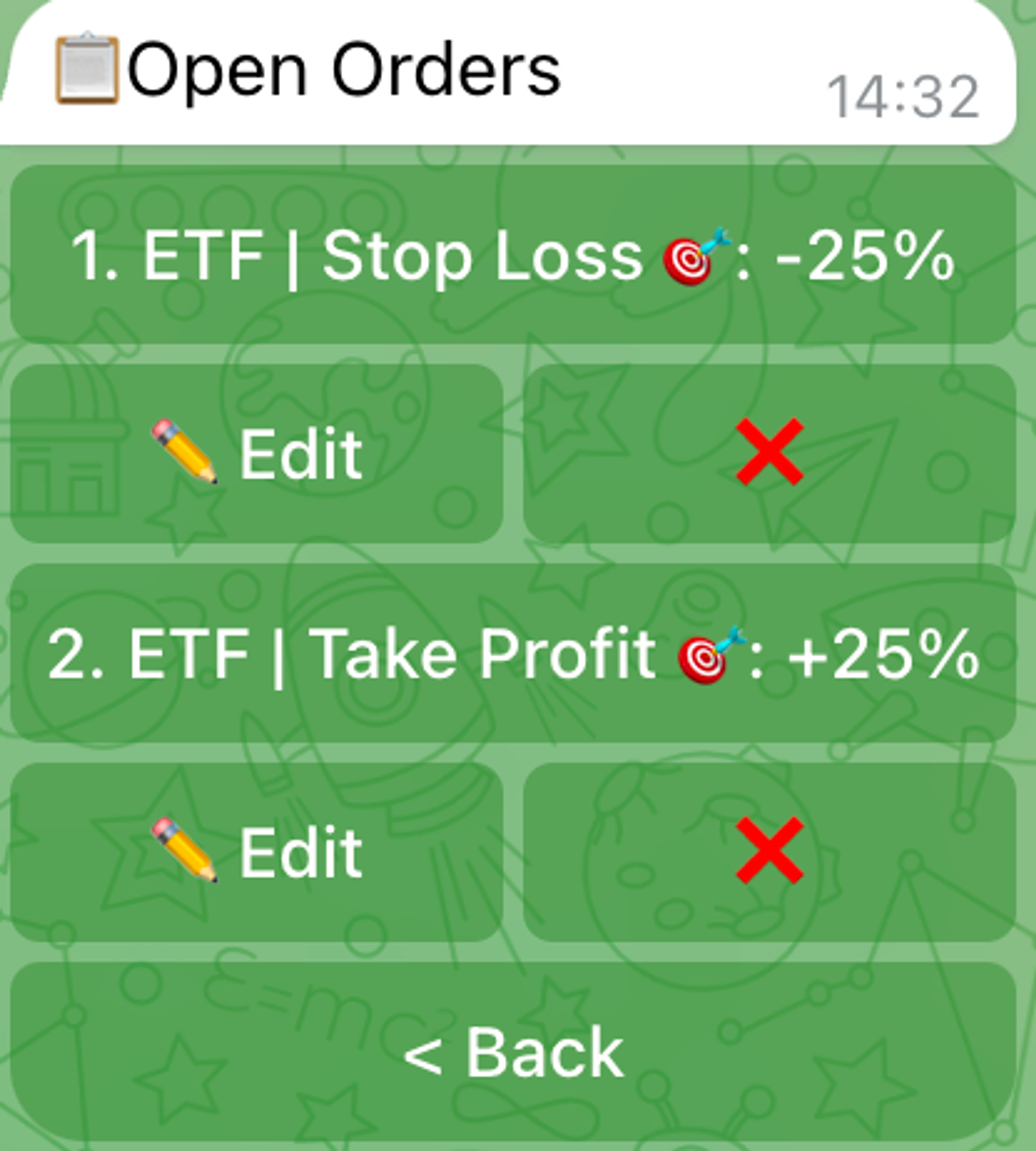Screen dimensions: 1036x1151
Task: Go back with the Back button
Action: coord(513,1051)
